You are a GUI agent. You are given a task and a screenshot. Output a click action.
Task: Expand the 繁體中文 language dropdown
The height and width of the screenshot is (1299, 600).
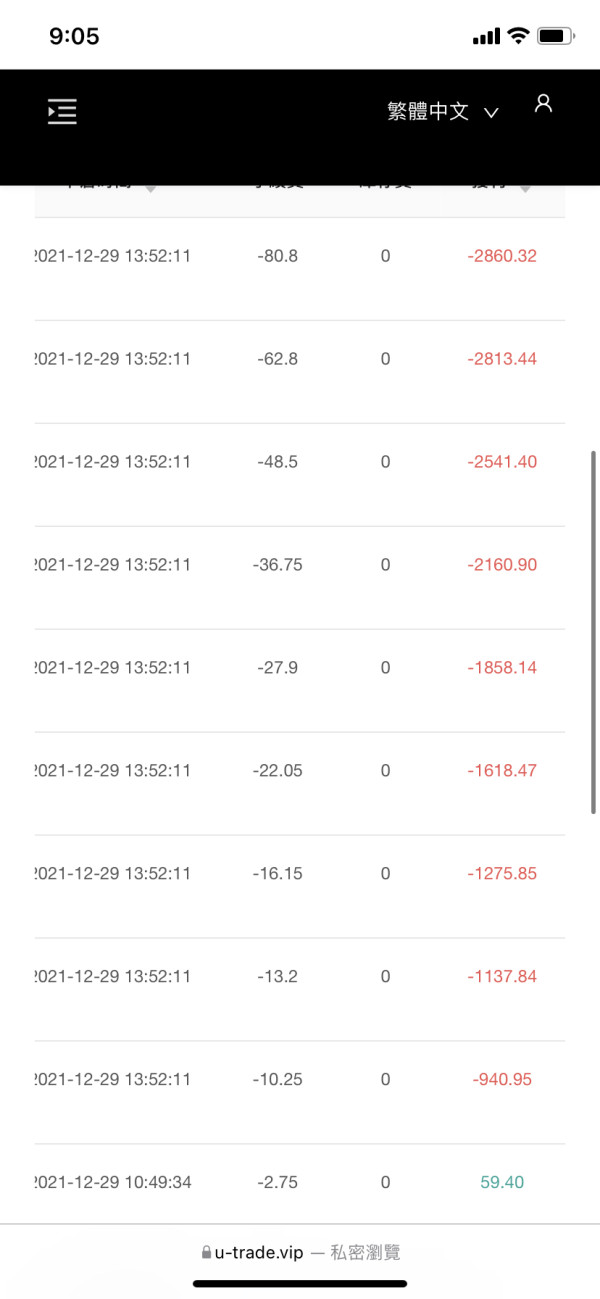point(442,112)
